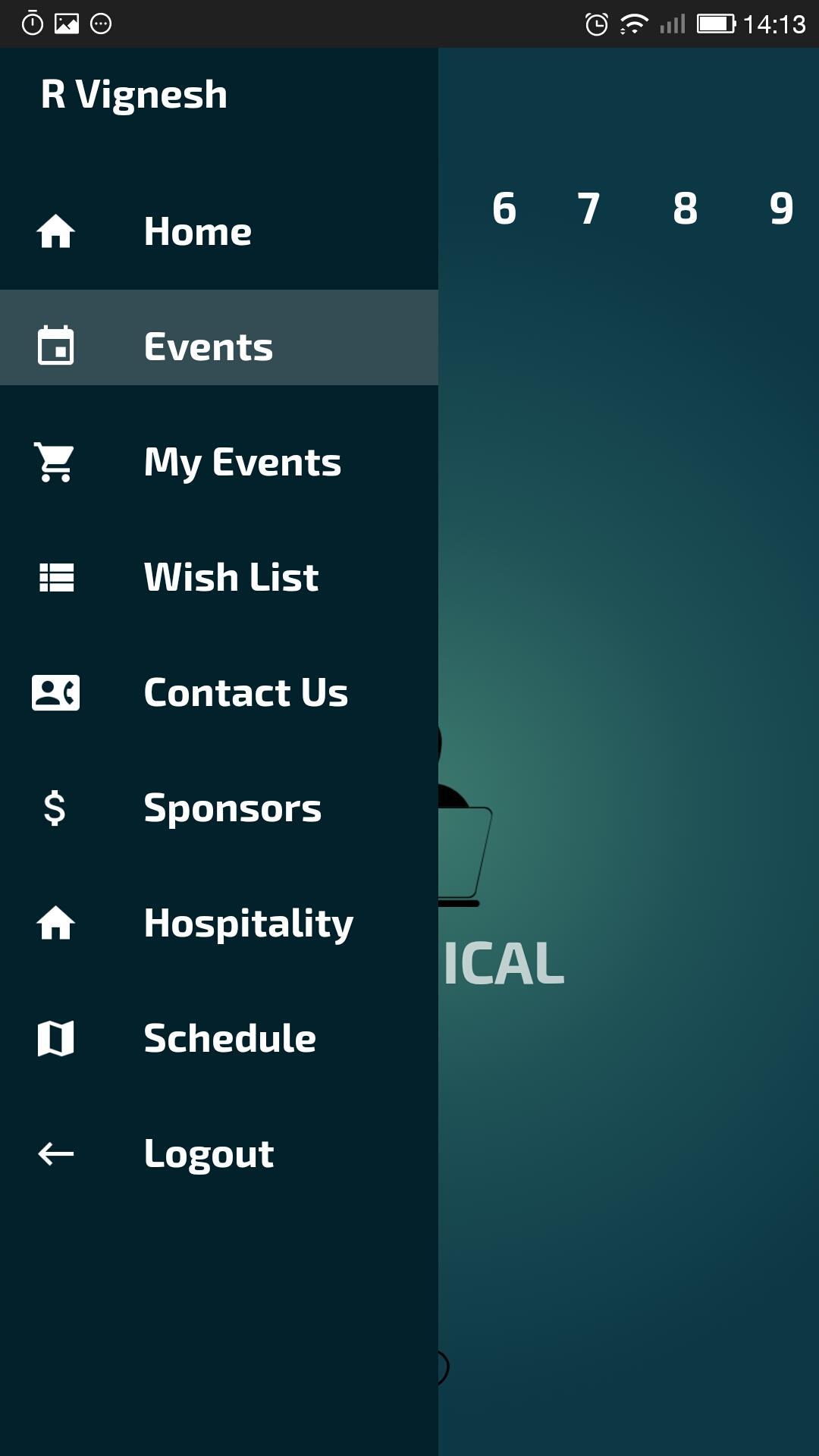819x1456 pixels.
Task: Show the Sponsors page
Action: (x=232, y=808)
